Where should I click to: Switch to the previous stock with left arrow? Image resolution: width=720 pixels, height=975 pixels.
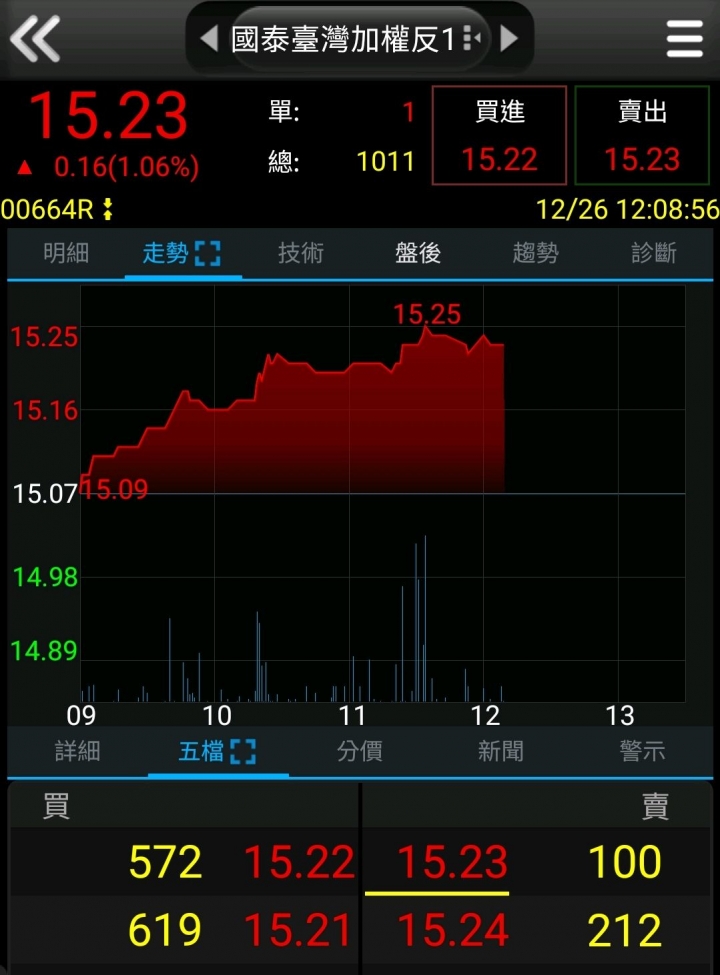tap(209, 39)
